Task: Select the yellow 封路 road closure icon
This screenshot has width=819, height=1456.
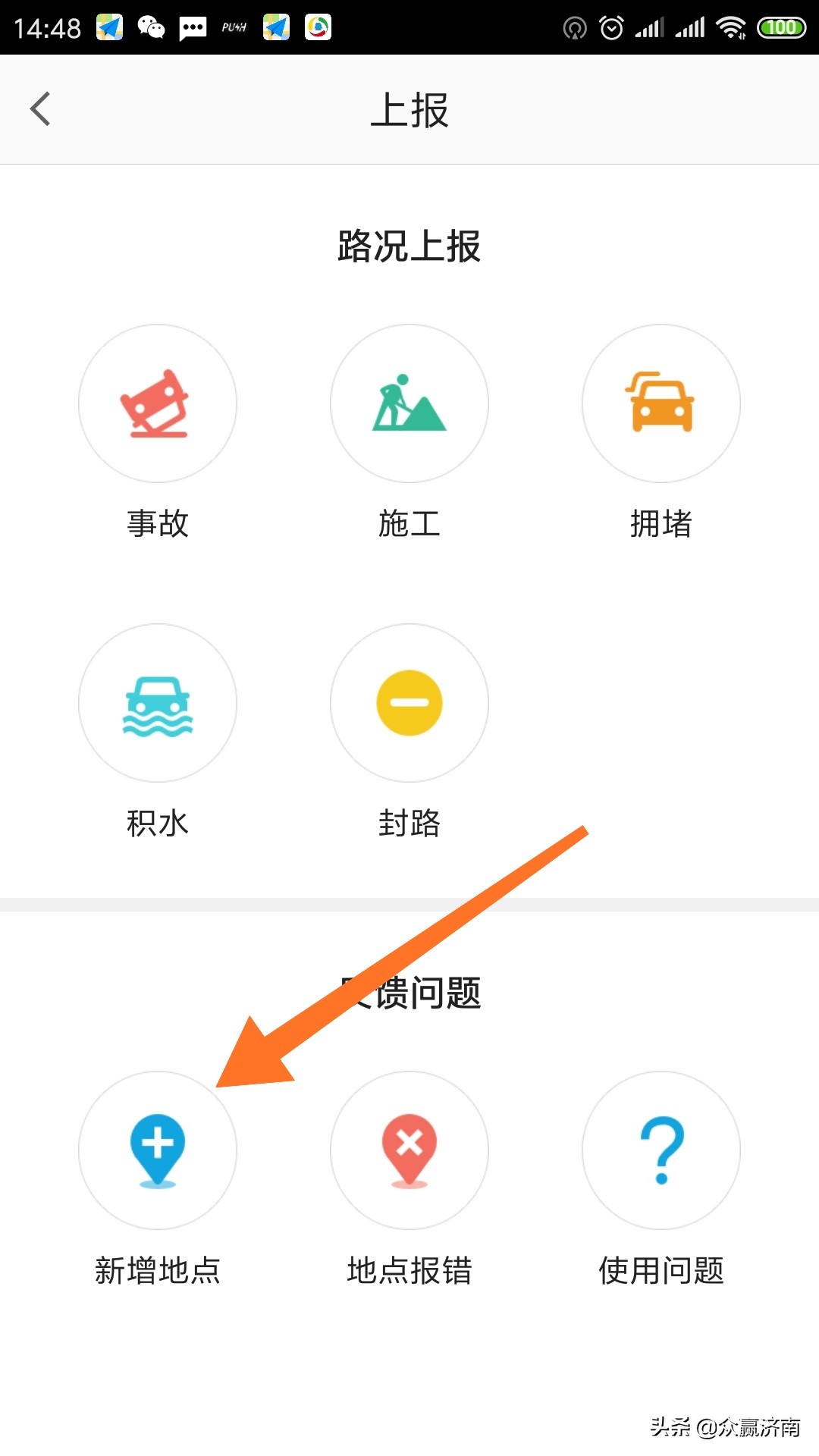Action: coord(409,704)
